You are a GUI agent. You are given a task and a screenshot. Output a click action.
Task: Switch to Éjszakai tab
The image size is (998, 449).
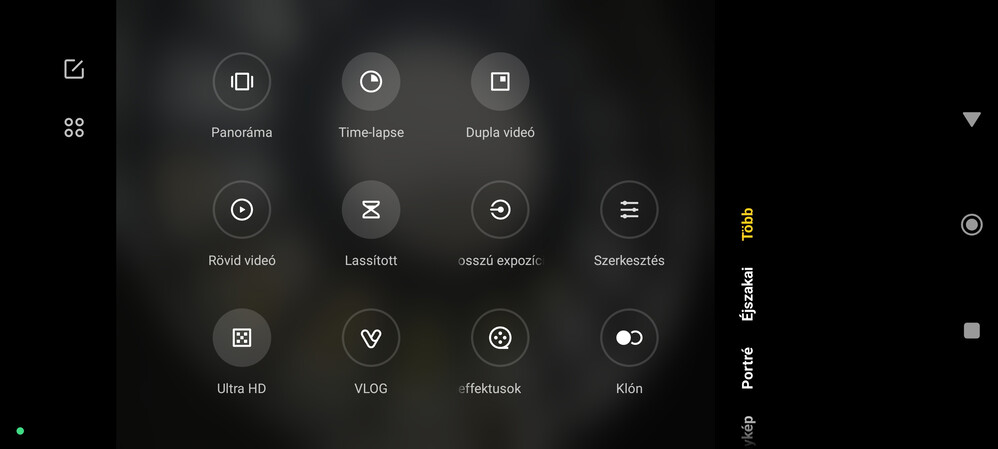pos(747,295)
